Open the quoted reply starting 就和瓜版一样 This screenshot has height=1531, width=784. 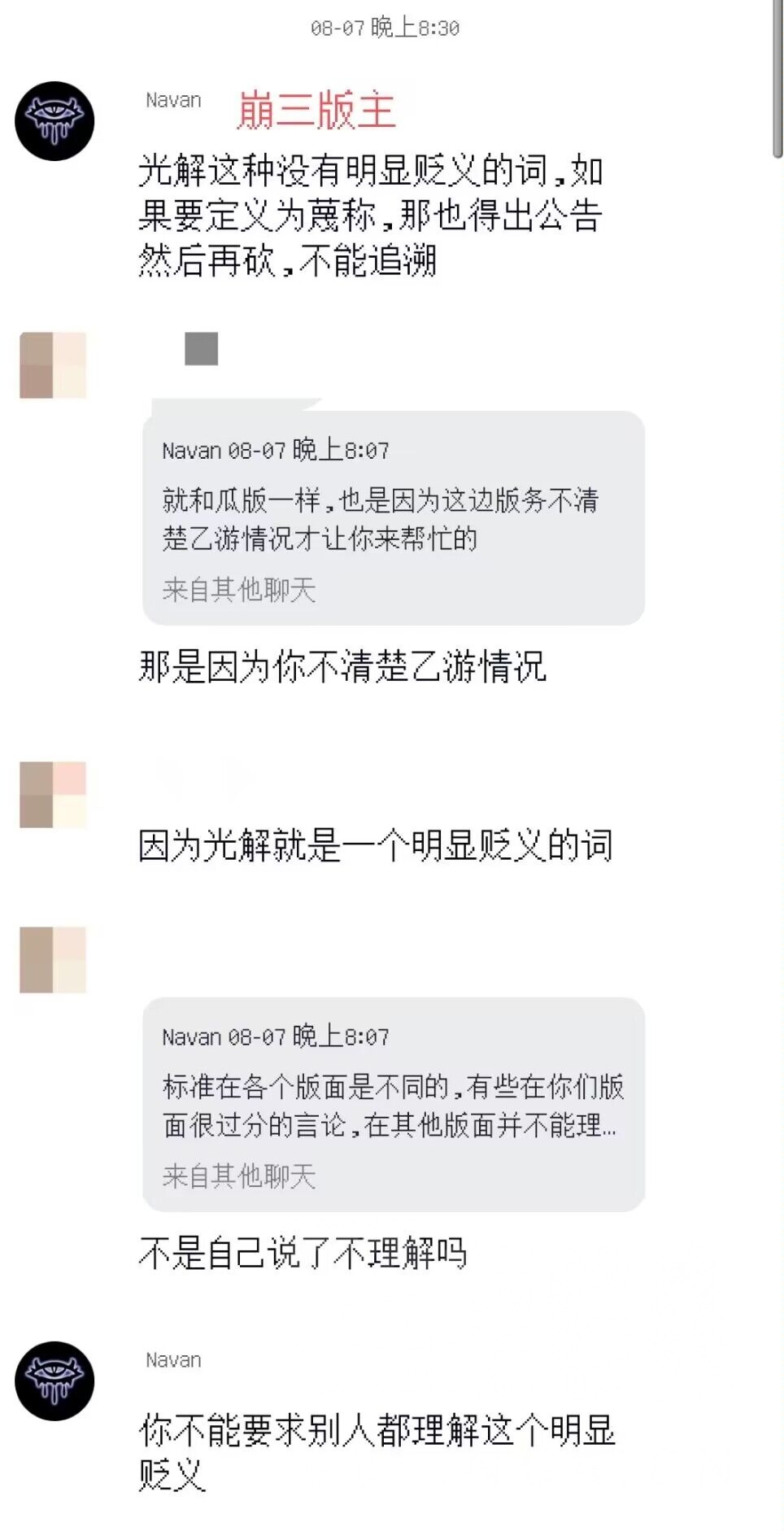click(393, 518)
